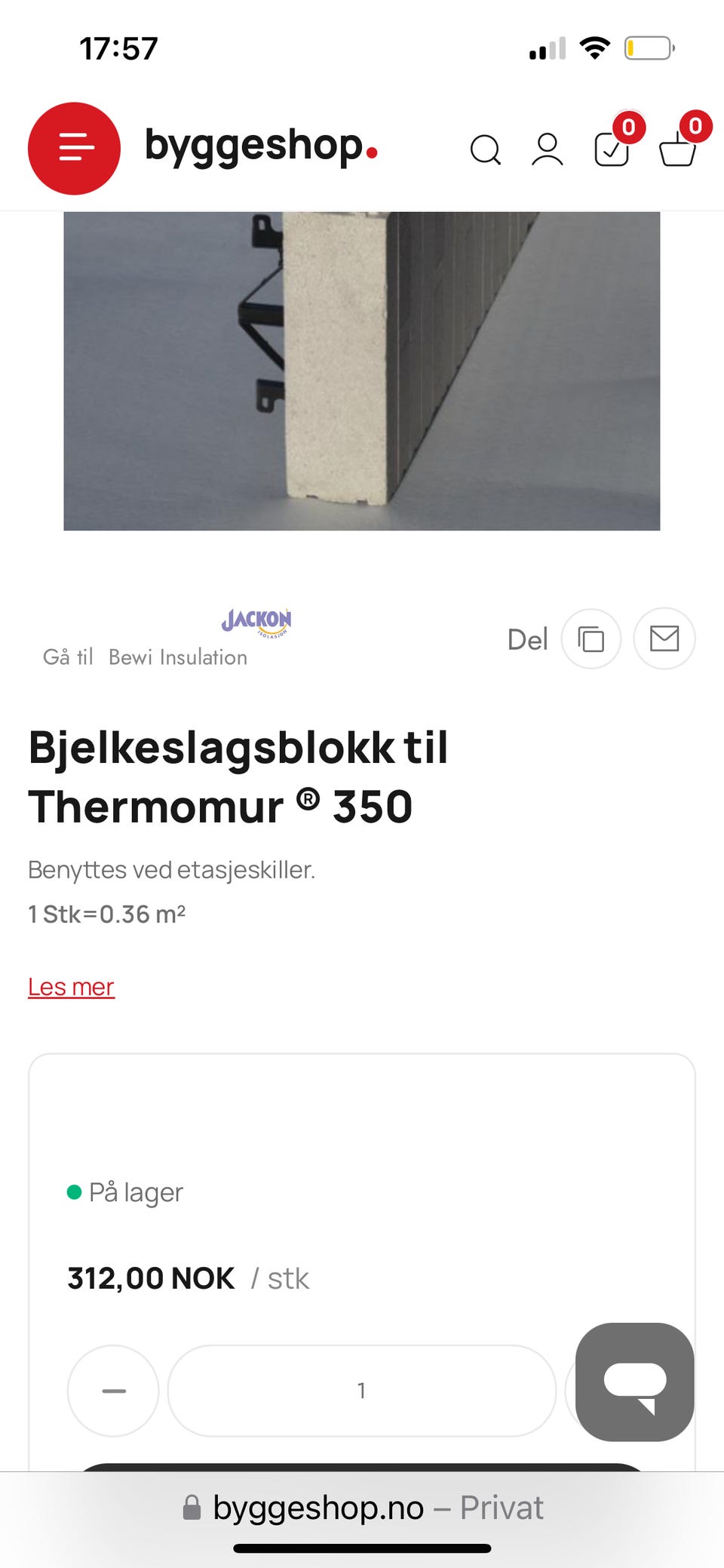Image resolution: width=724 pixels, height=1568 pixels.
Task: Open the Les mer link
Action: click(70, 985)
